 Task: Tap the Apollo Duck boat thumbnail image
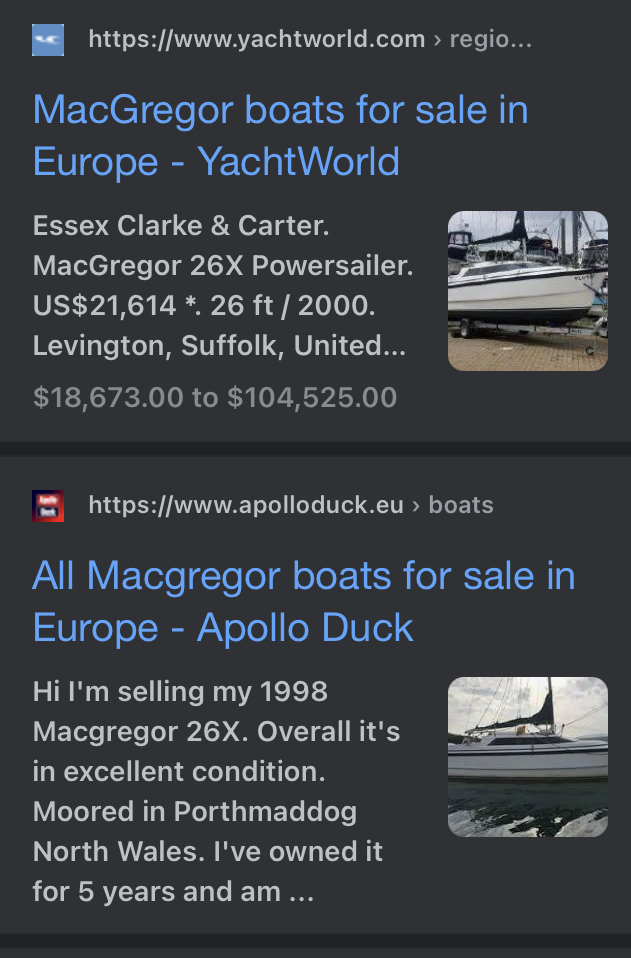[527, 756]
